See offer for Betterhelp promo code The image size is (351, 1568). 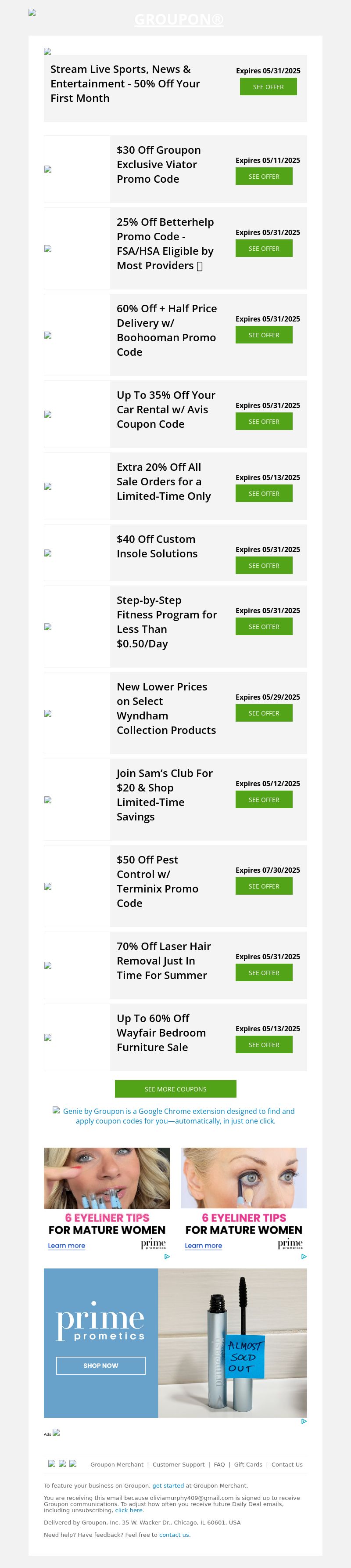point(263,248)
